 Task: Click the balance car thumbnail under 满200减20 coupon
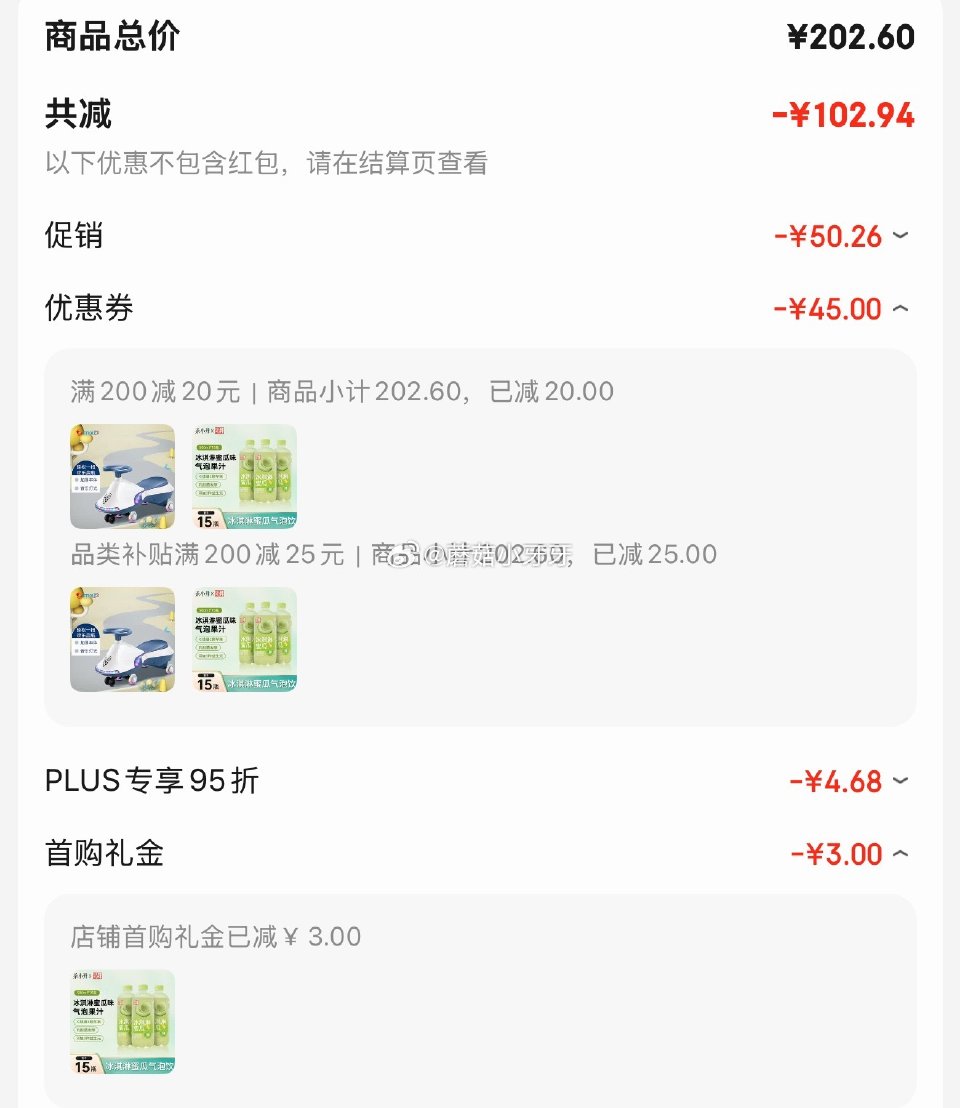pos(121,477)
